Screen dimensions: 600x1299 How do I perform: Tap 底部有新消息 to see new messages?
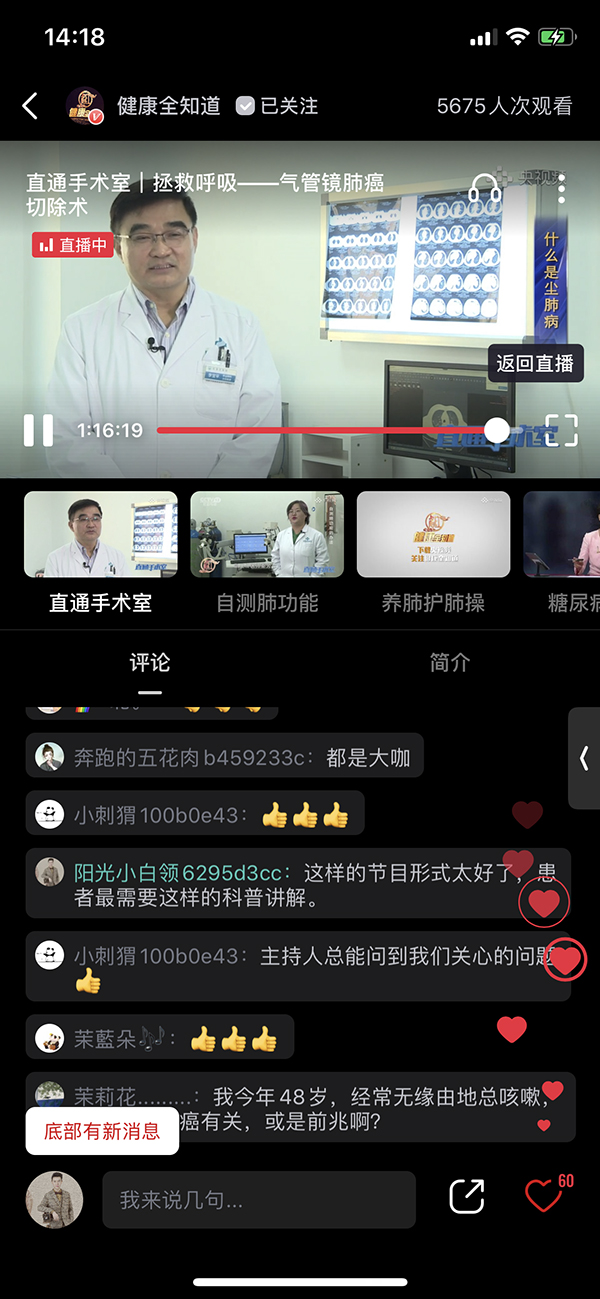tap(102, 1131)
